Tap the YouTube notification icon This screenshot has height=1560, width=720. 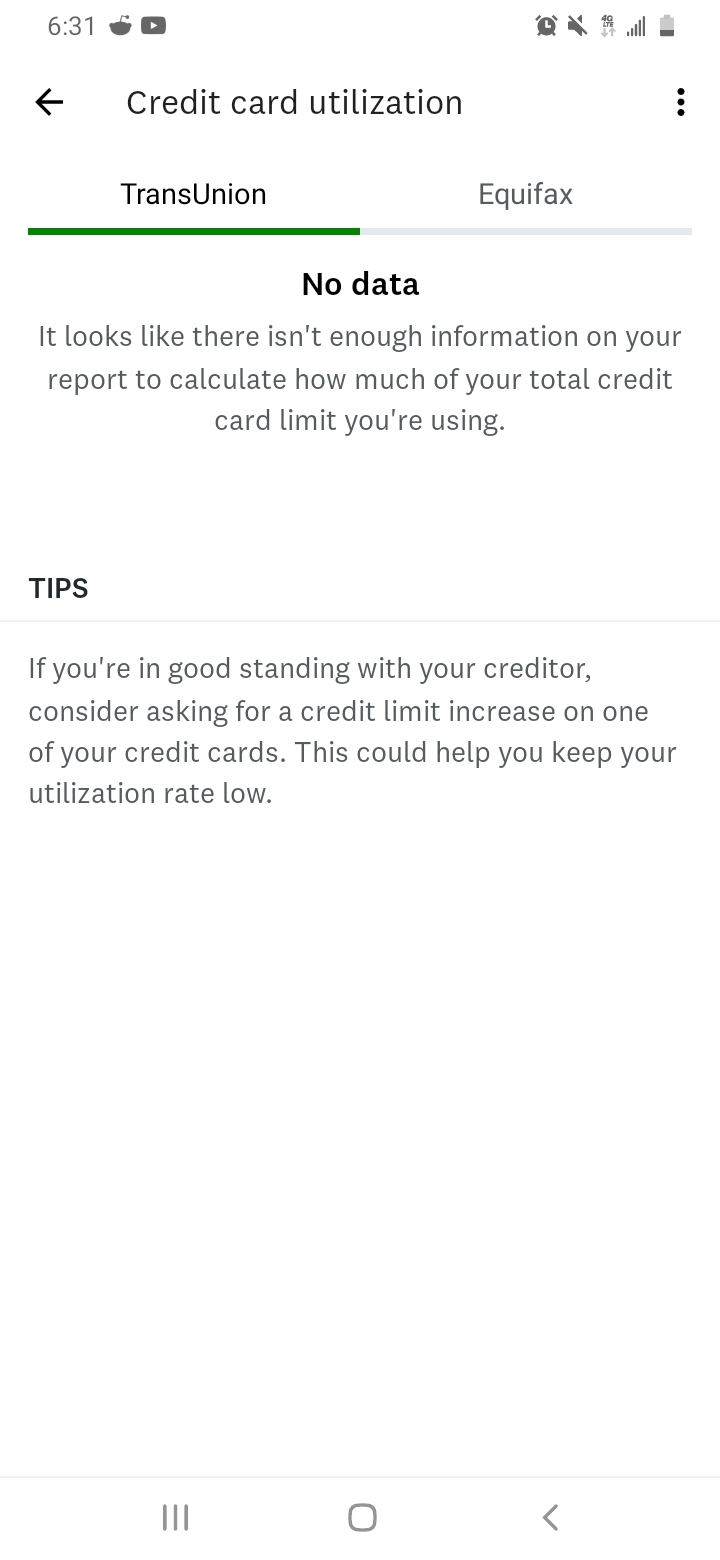(x=153, y=26)
